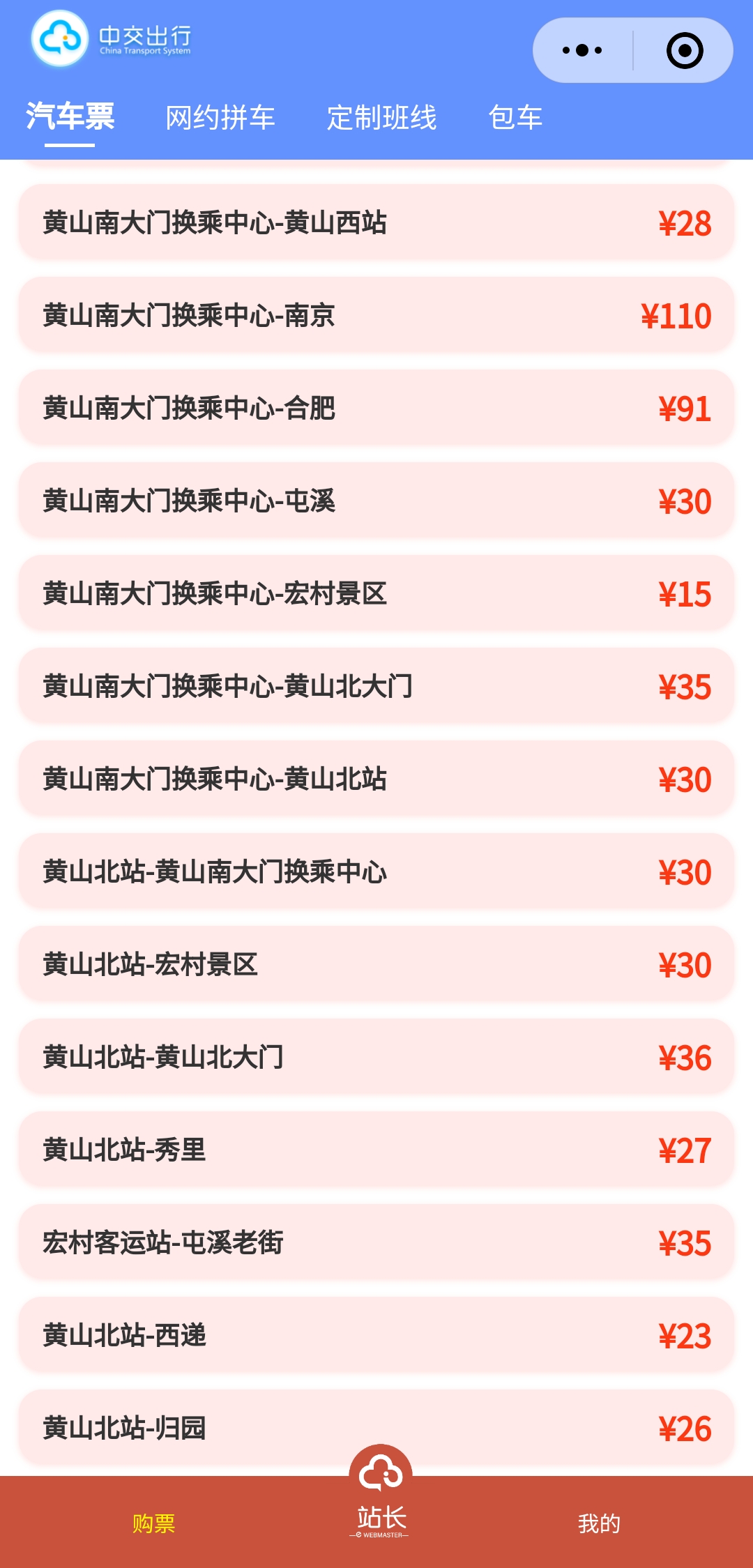
Task: Open route 黄山北站-西递
Action: pos(376,1336)
